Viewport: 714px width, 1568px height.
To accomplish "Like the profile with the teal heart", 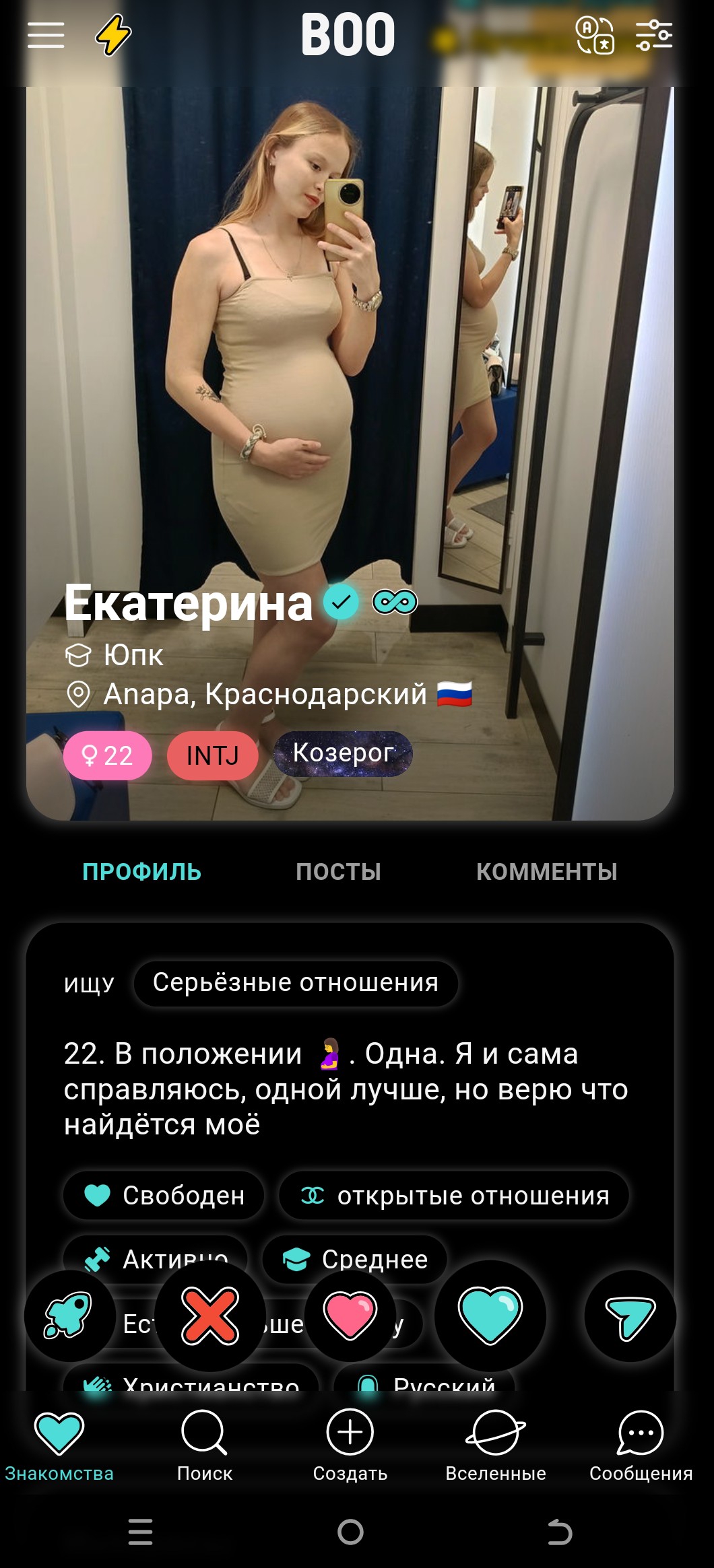I will pyautogui.click(x=490, y=1316).
